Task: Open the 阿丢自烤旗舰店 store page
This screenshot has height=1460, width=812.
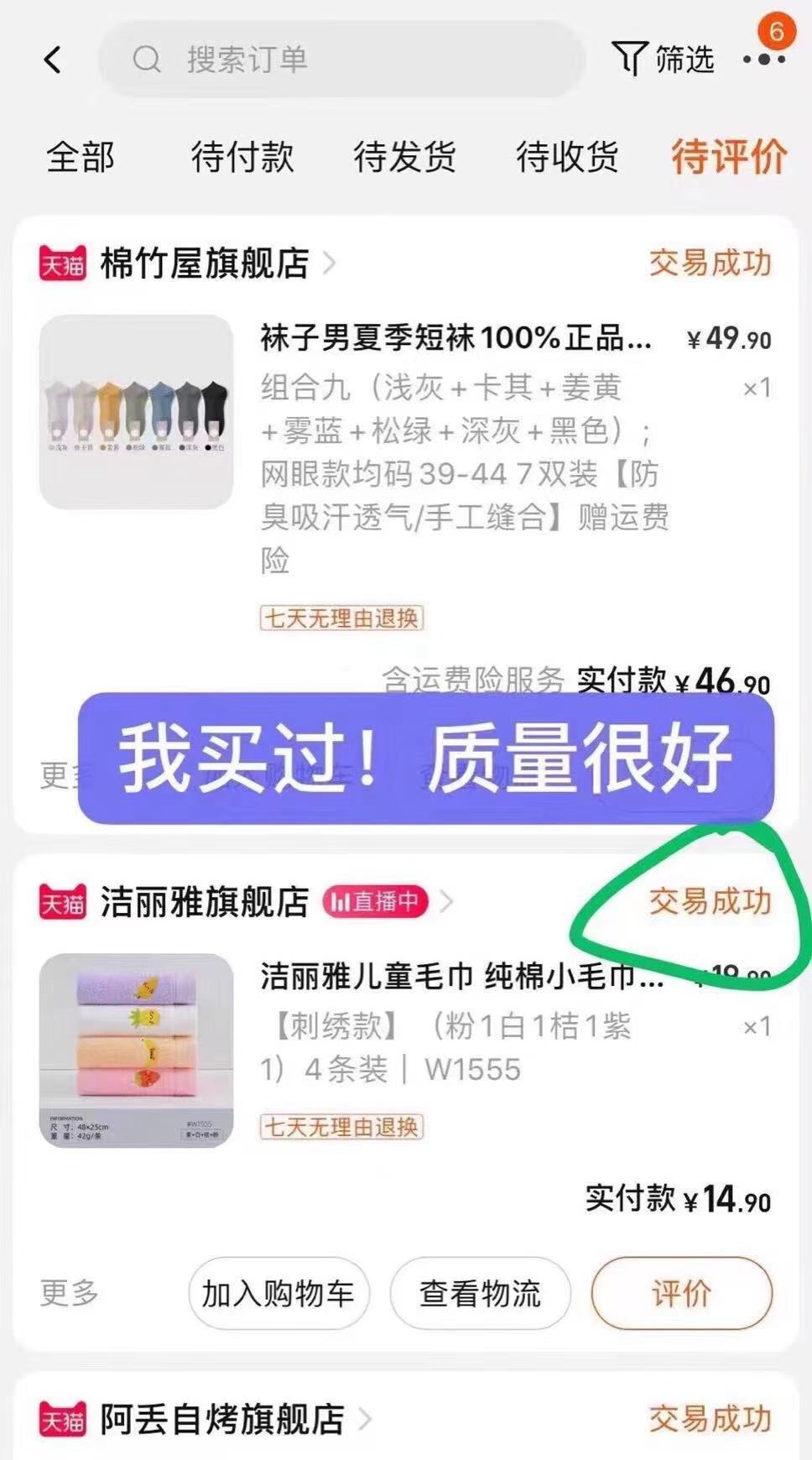Action: pos(221,1420)
